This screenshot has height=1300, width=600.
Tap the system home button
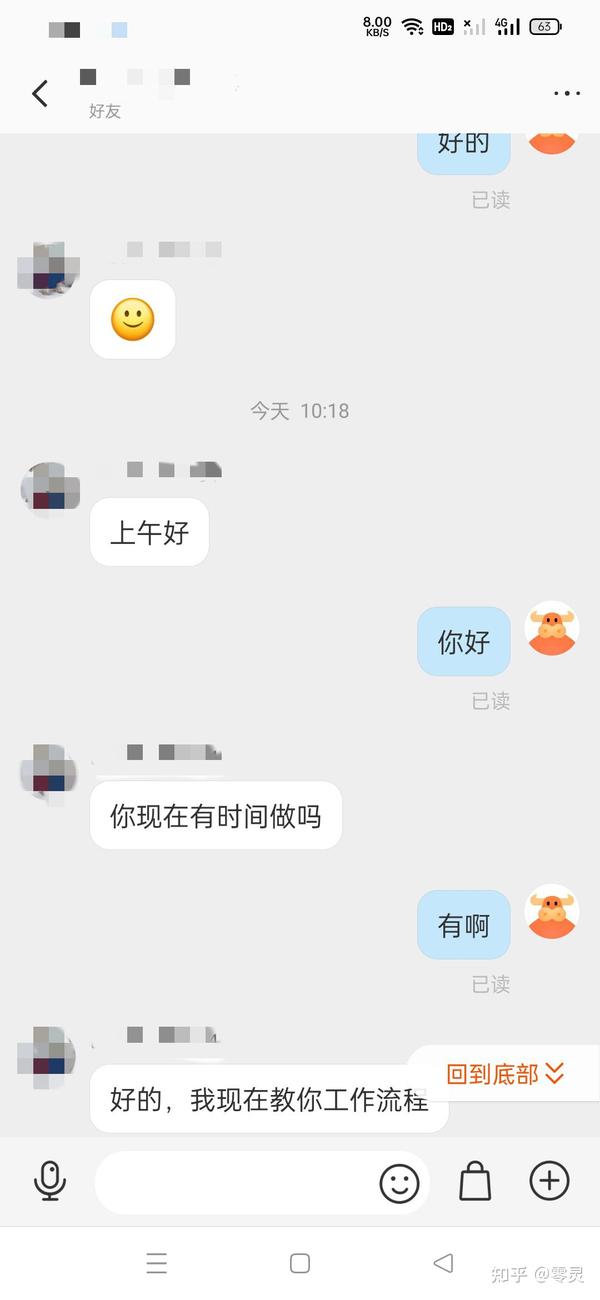(300, 1263)
